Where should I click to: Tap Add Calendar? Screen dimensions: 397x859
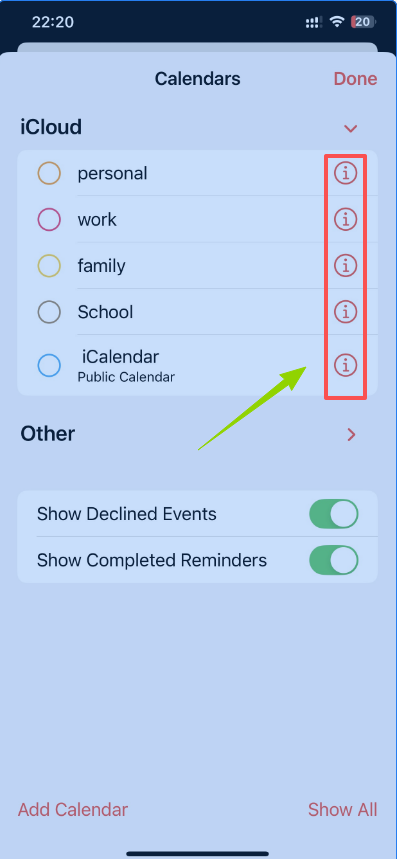pyautogui.click(x=73, y=810)
